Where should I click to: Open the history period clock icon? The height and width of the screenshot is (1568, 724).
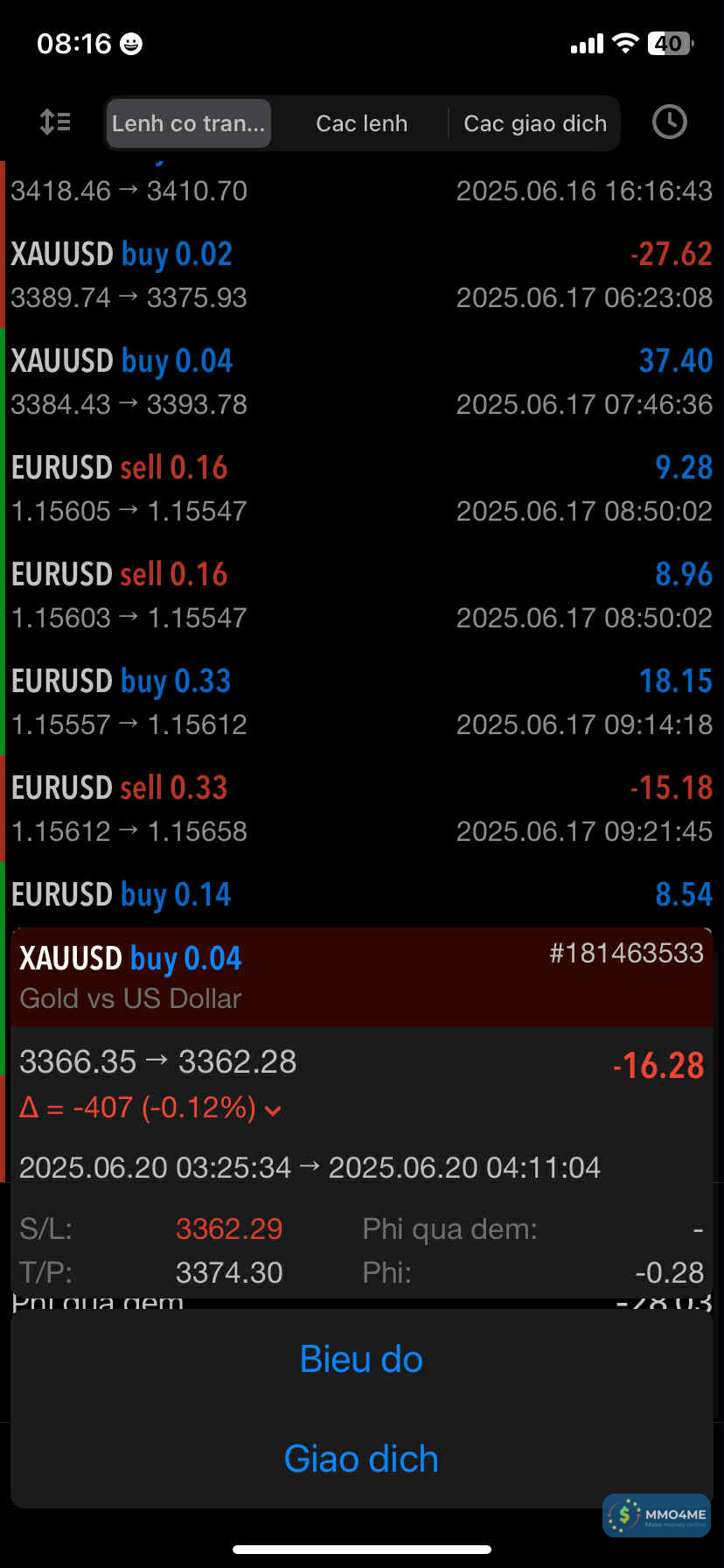click(669, 122)
